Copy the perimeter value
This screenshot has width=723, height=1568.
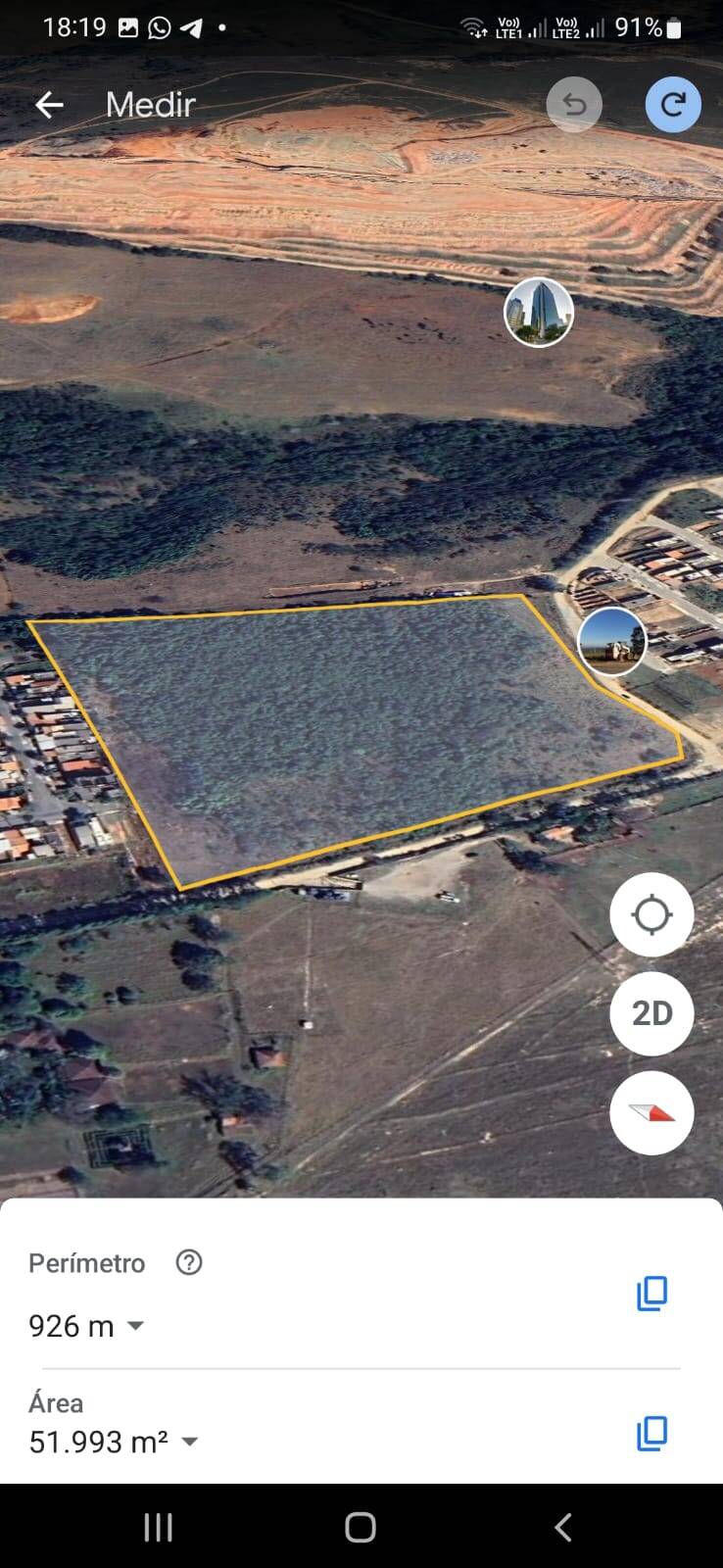pyautogui.click(x=651, y=1293)
